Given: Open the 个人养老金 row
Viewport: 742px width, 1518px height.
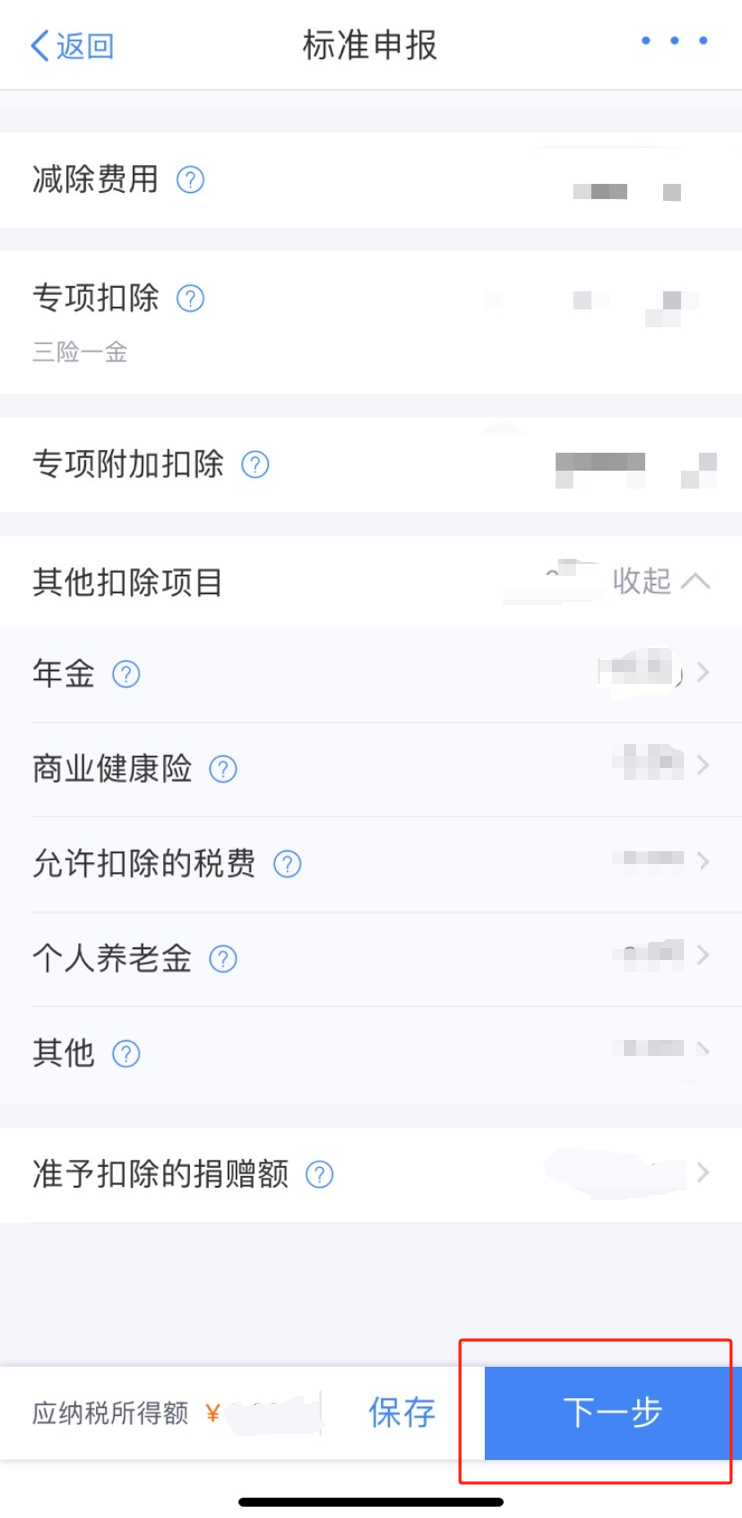Looking at the screenshot, I should click(370, 958).
